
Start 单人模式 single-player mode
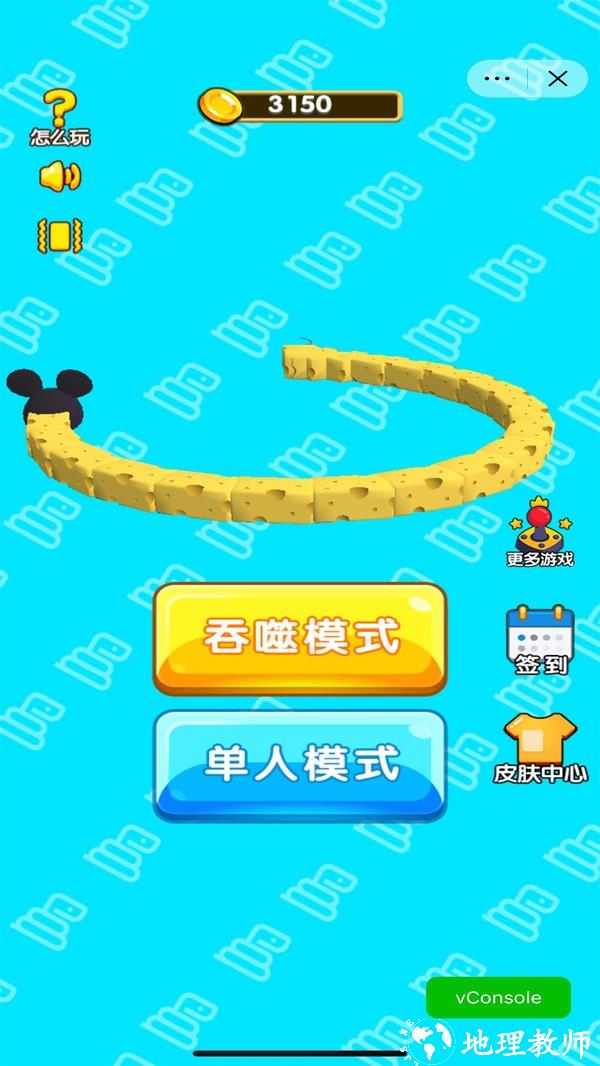point(300,765)
